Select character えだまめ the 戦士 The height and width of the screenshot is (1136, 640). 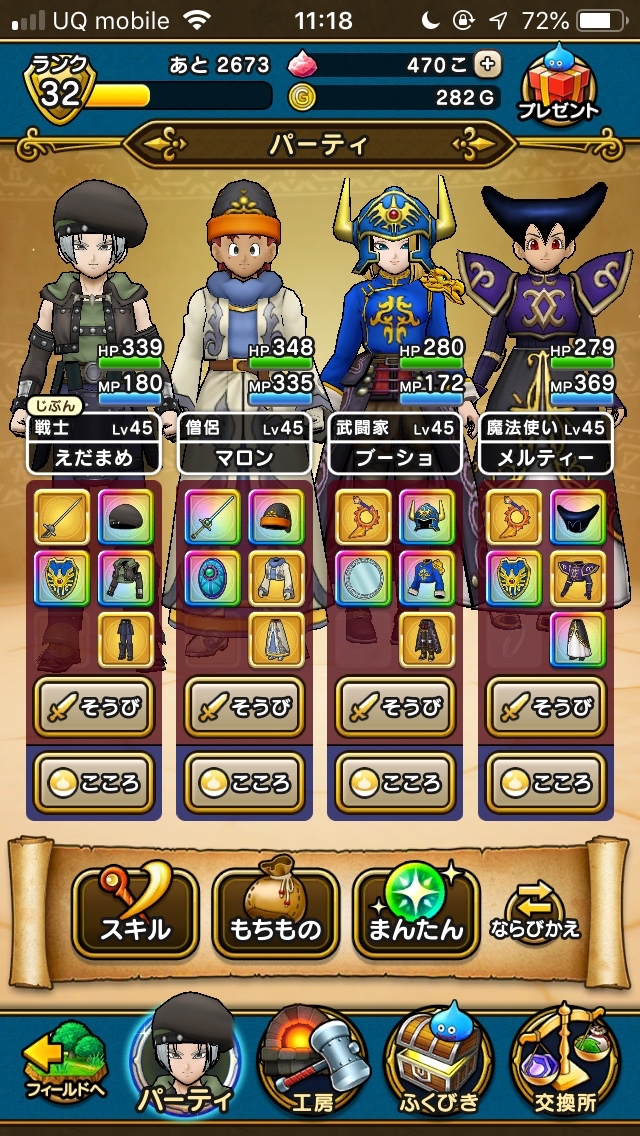point(94,300)
